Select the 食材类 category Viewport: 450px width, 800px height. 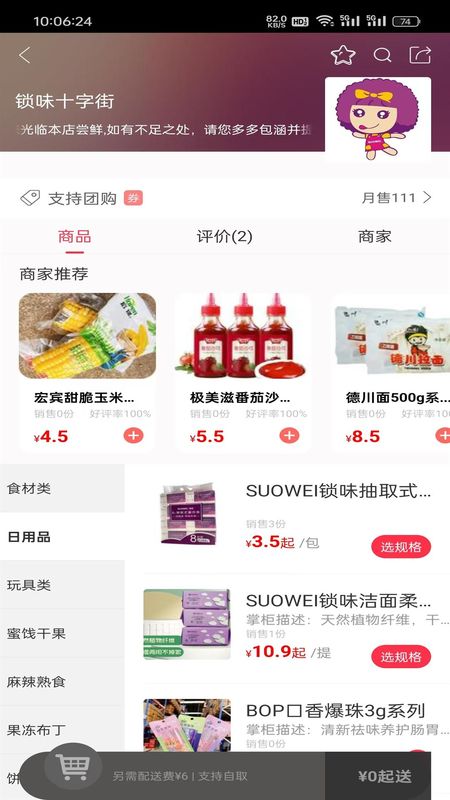tap(62, 488)
